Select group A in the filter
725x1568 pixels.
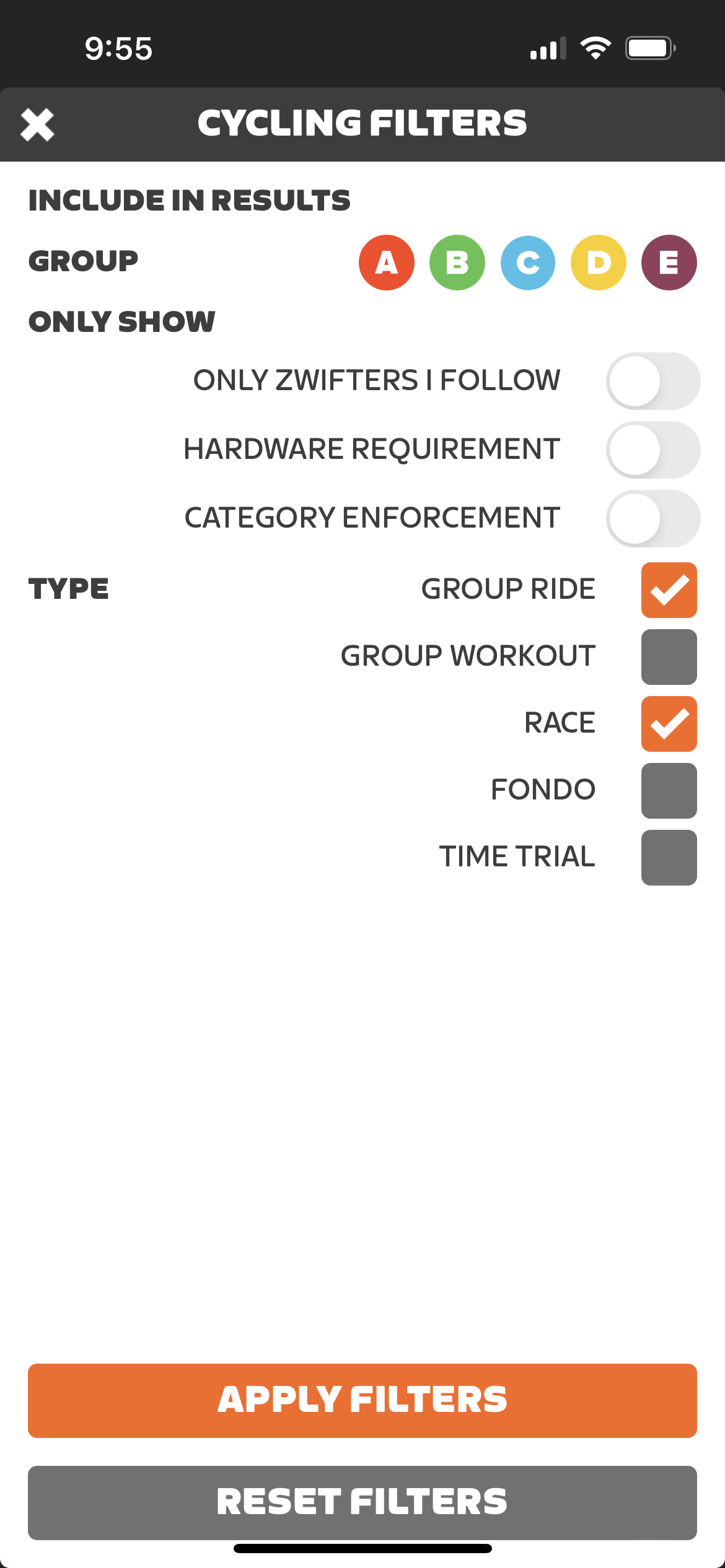tap(387, 263)
